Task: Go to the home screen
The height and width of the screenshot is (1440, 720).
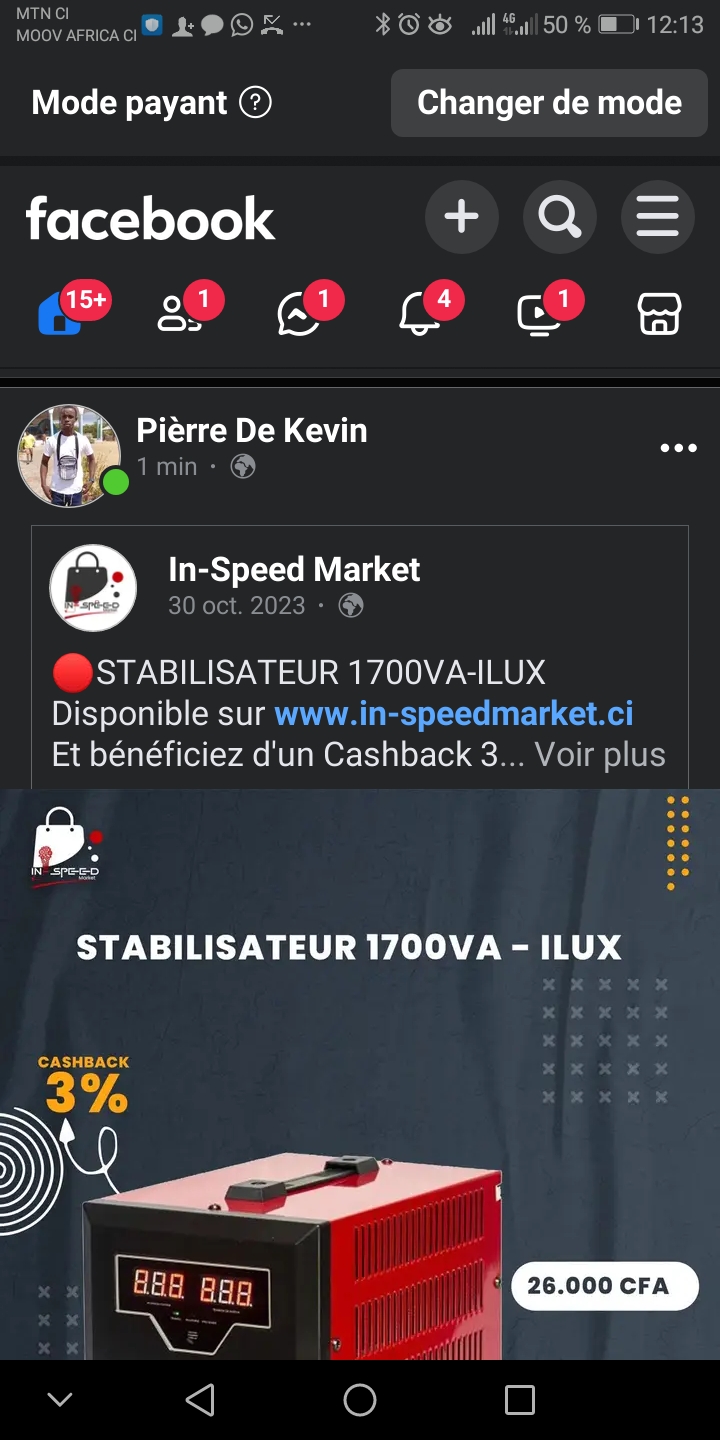Action: [360, 1400]
